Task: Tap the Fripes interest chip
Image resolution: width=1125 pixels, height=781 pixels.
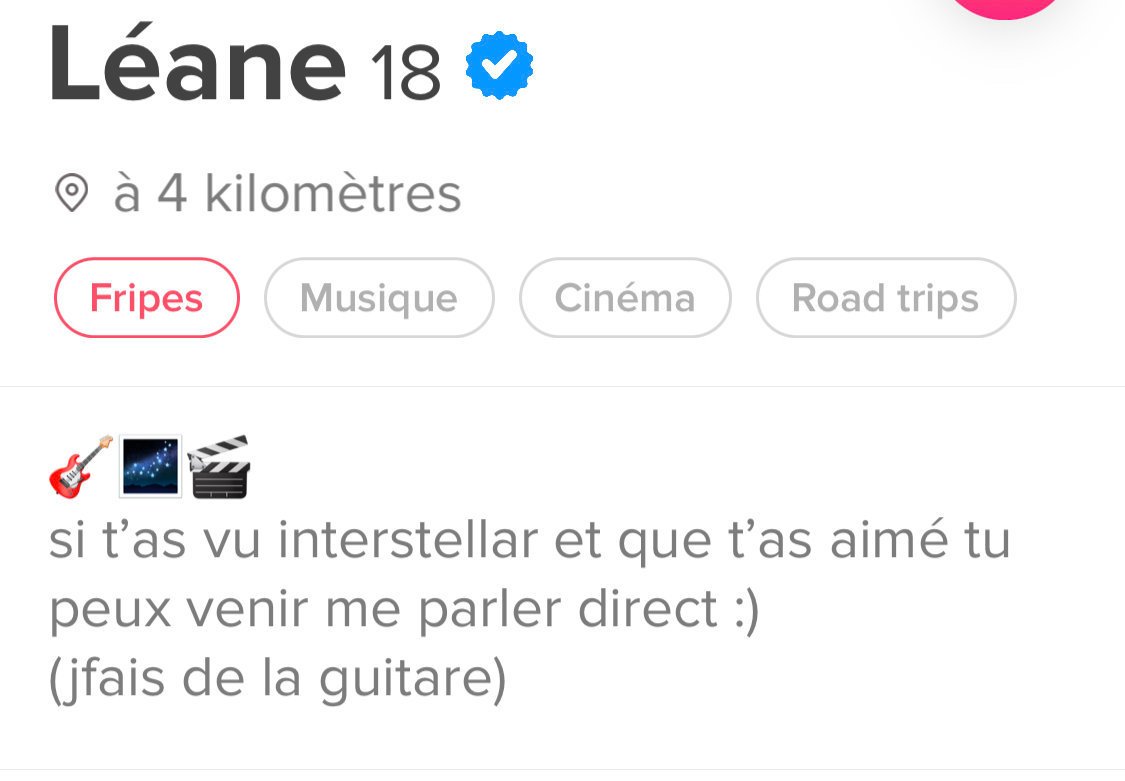Action: click(146, 298)
